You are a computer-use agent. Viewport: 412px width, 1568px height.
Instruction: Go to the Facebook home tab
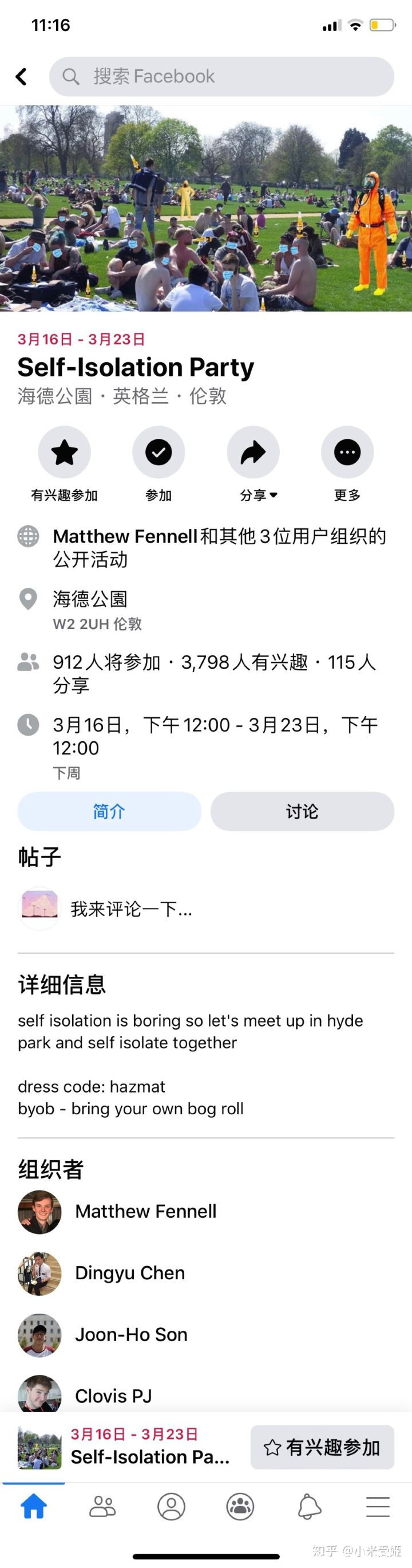point(34,1507)
